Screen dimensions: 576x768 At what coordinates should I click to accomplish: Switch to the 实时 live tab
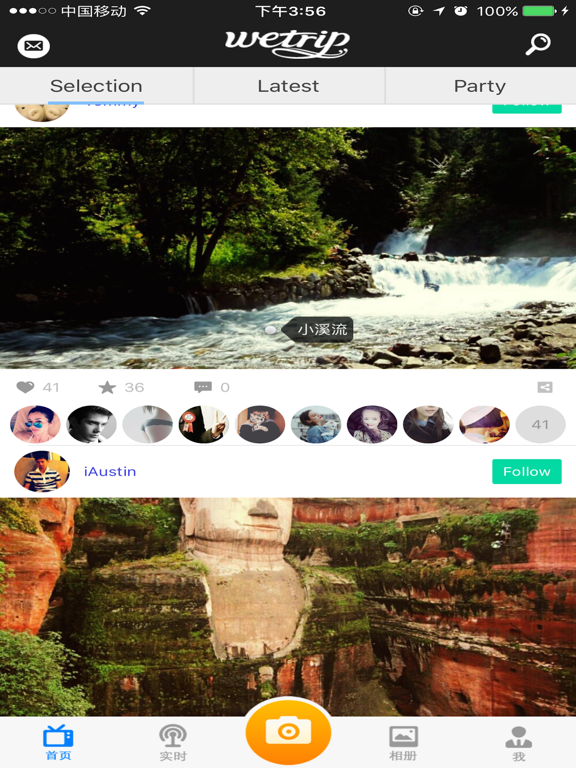(x=173, y=742)
